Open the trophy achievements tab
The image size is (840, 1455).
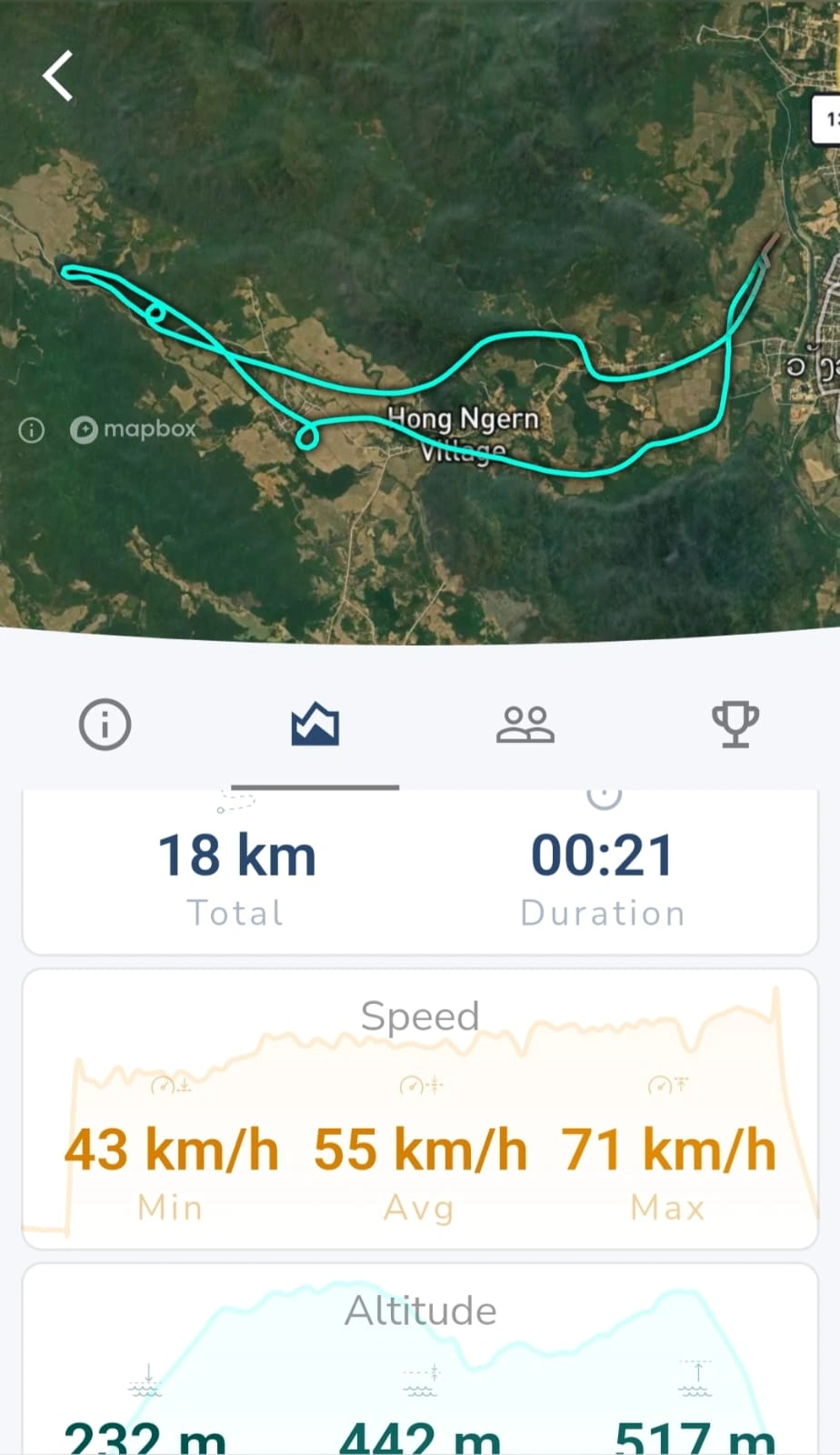coord(735,724)
